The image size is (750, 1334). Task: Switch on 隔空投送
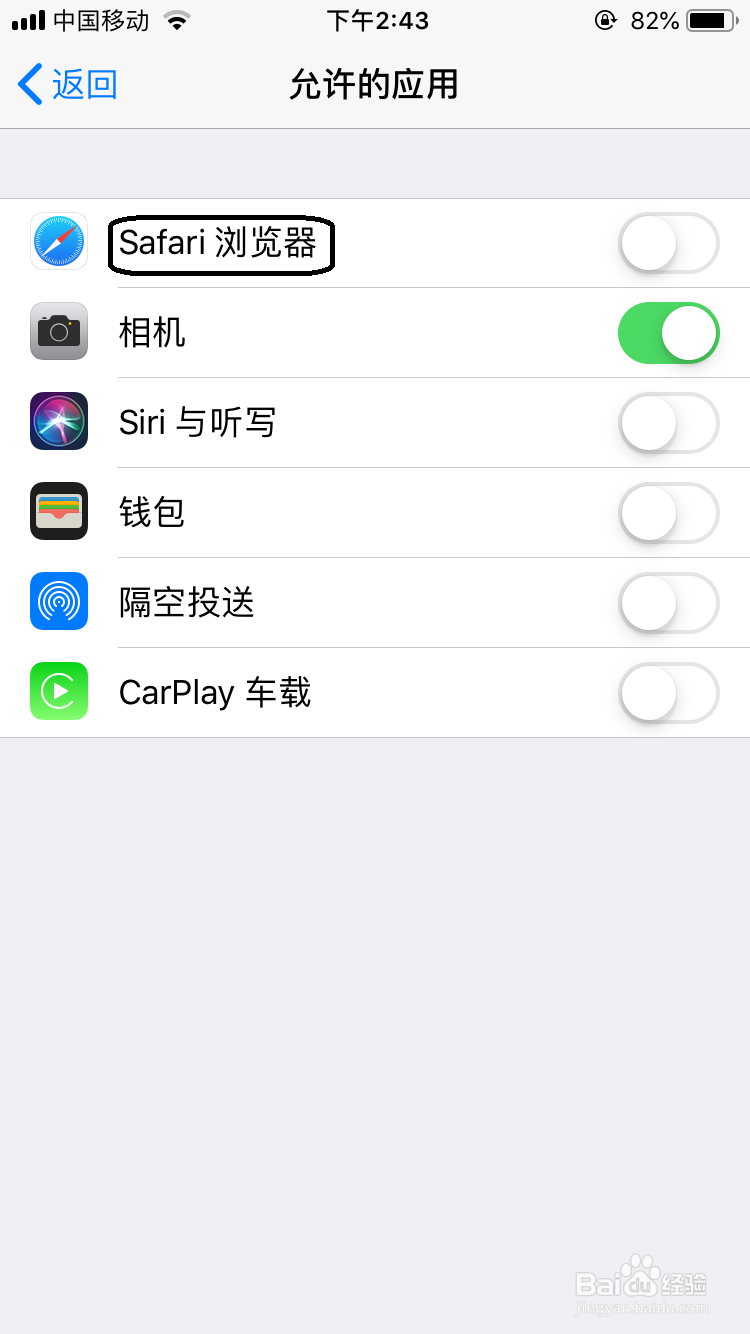pos(669,603)
